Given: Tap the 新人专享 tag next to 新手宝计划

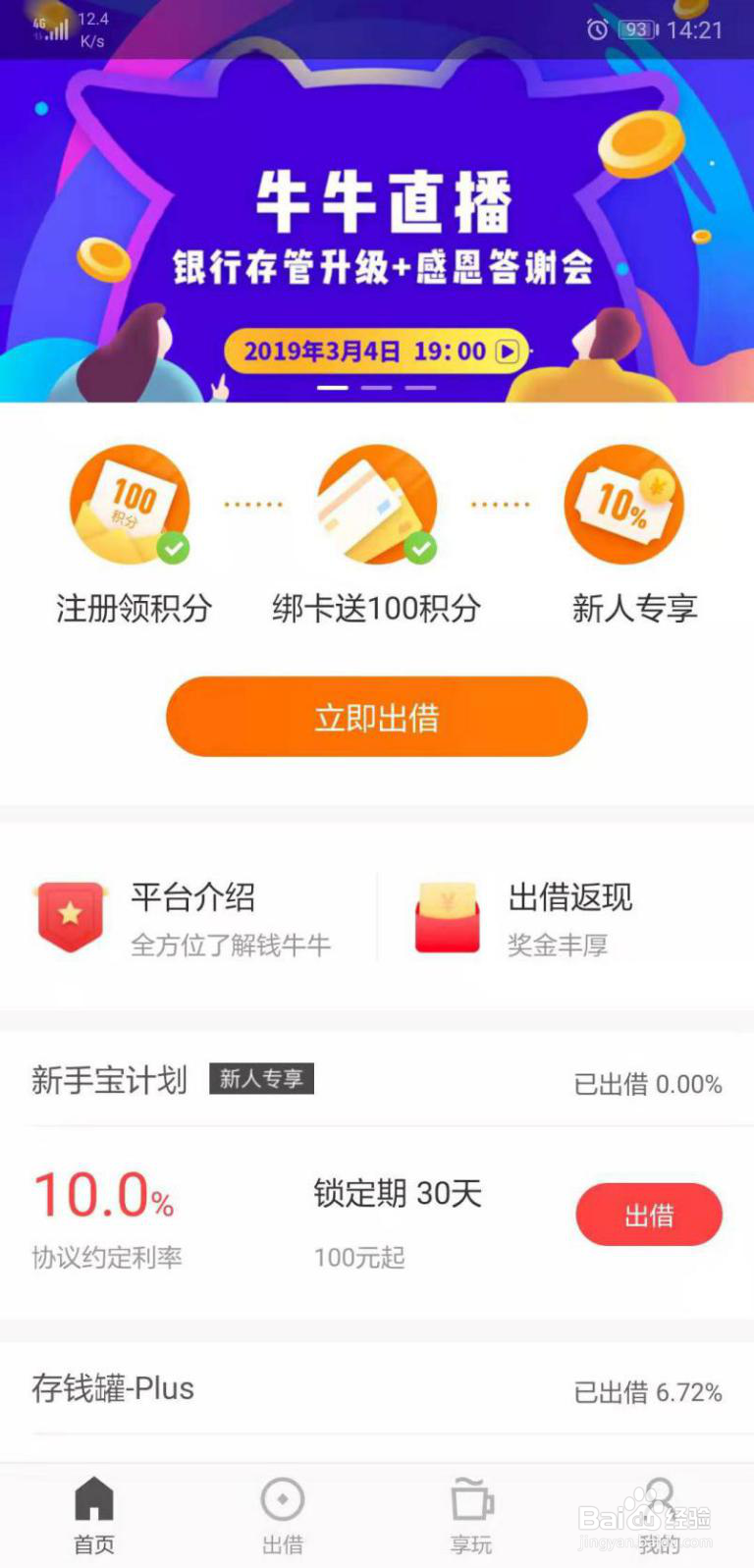Looking at the screenshot, I should (x=262, y=1079).
